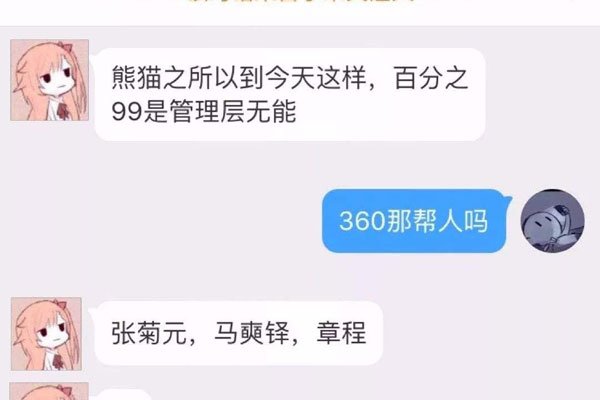The height and width of the screenshot is (400, 600).
Task: Open sender's avatar beside the 熊猫之所以 message
Action: [49, 80]
